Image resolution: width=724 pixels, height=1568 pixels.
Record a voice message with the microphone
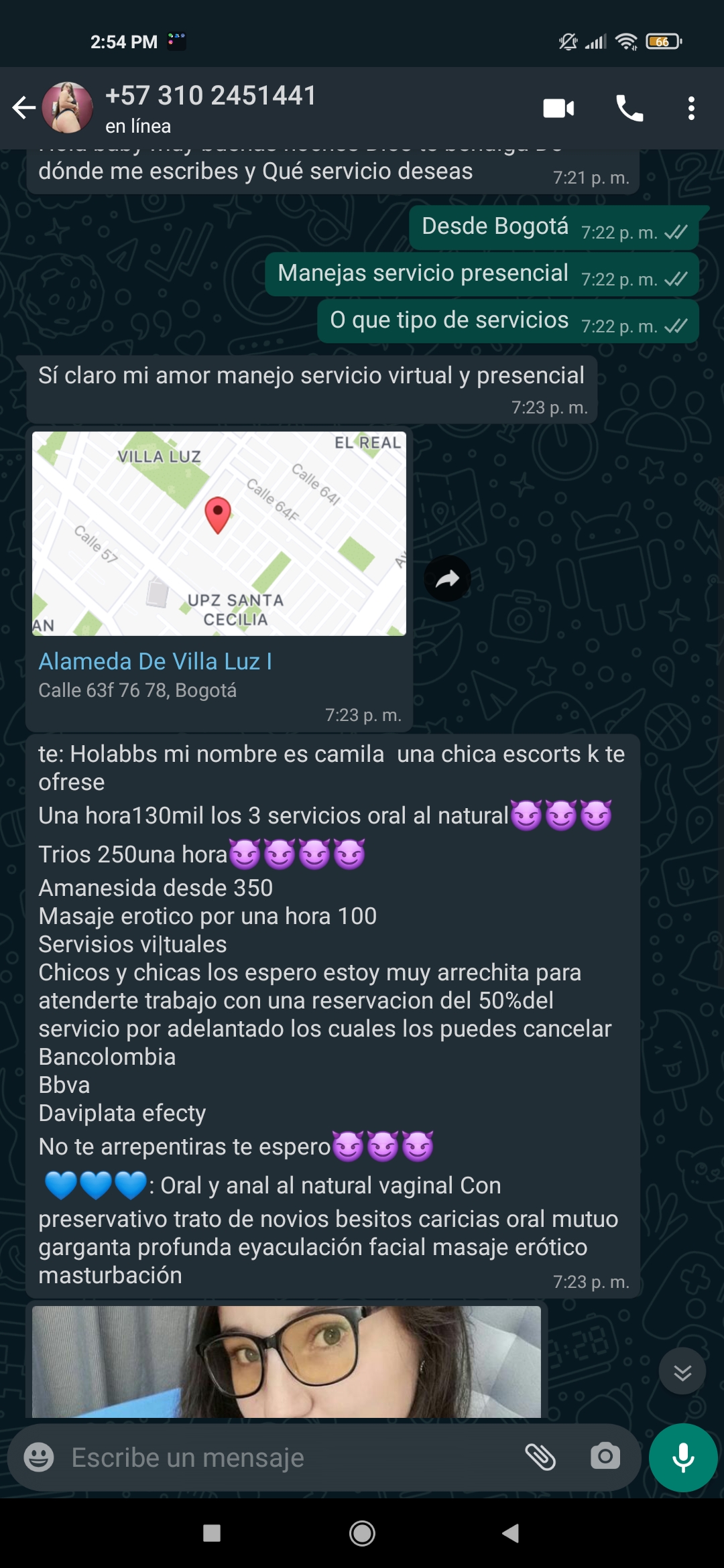coord(683,1457)
